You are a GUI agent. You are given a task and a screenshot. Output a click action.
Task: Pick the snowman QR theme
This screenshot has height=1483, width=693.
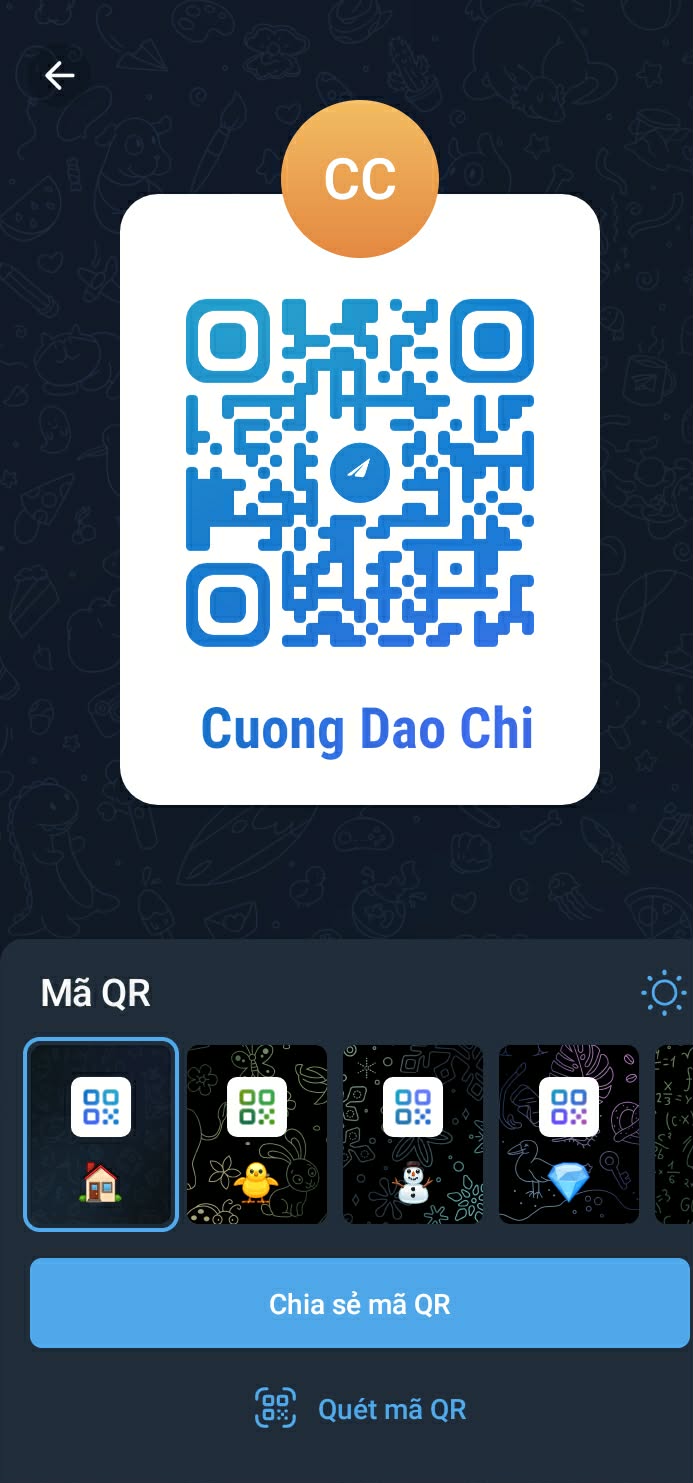413,1133
